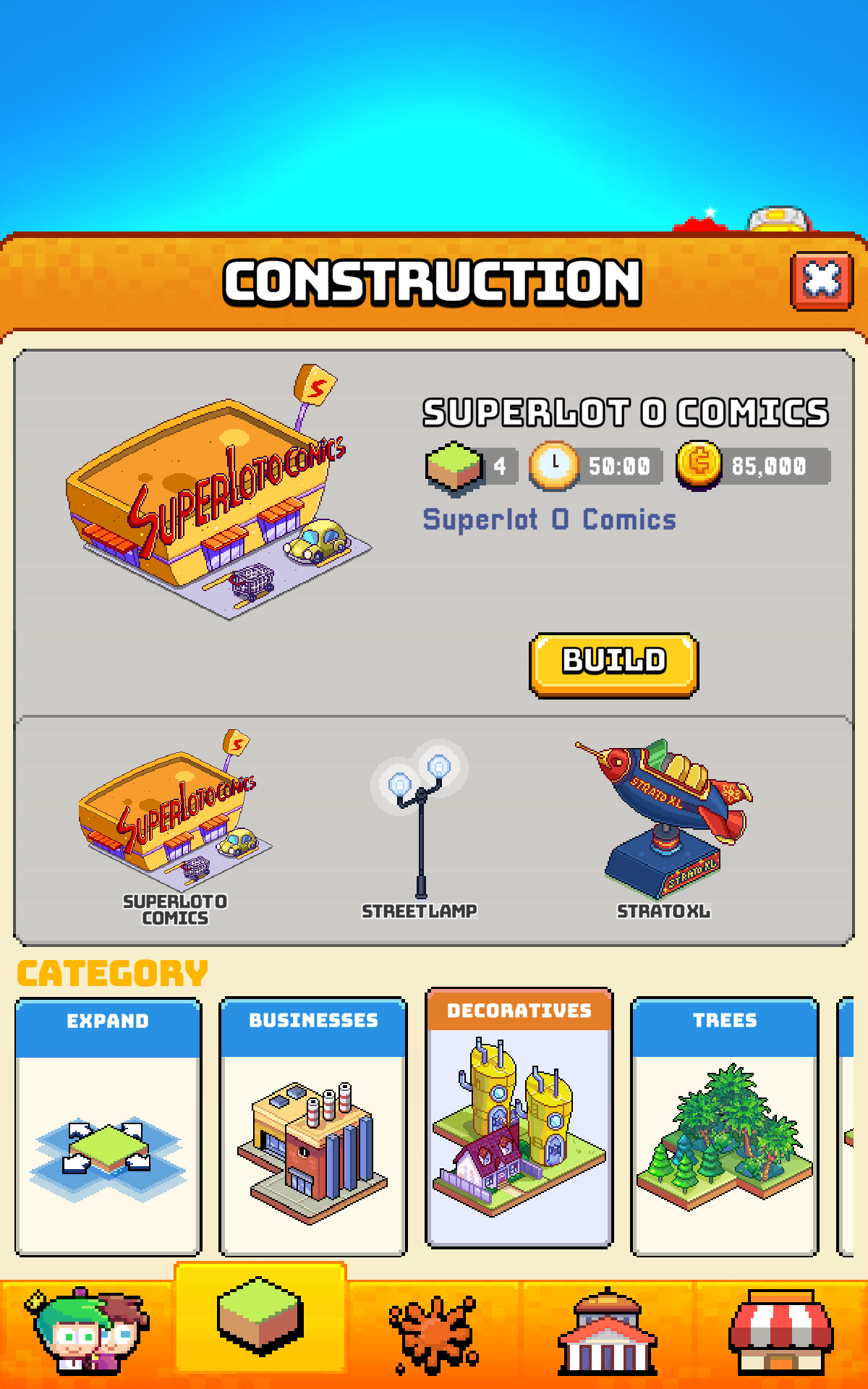Open the characters tab in bottom bar

point(87,1330)
